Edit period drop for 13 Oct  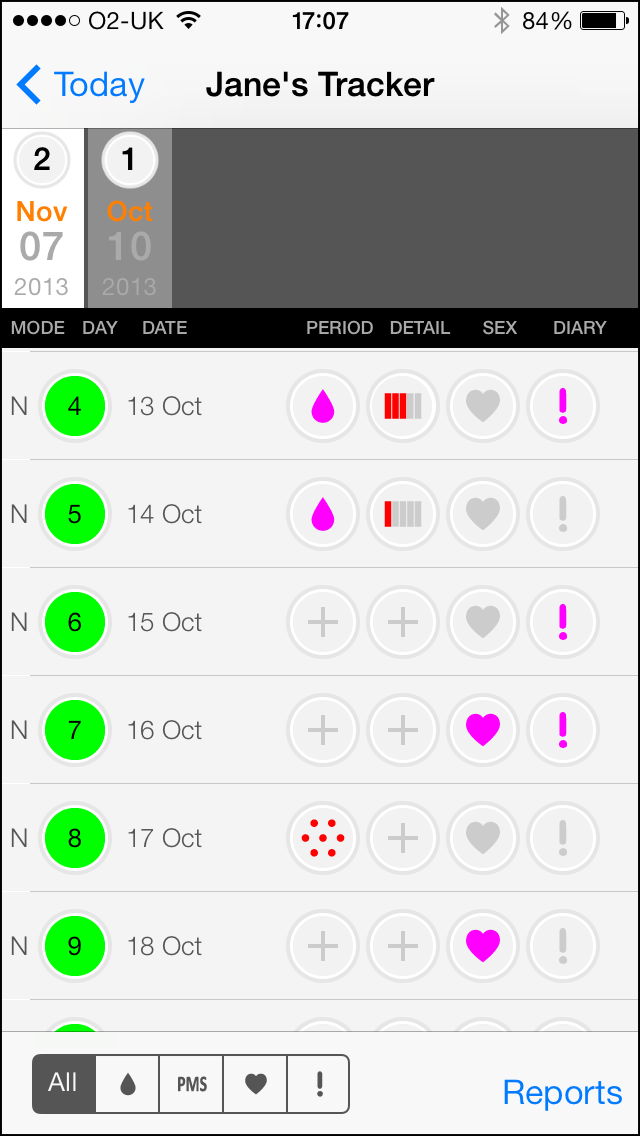click(322, 407)
